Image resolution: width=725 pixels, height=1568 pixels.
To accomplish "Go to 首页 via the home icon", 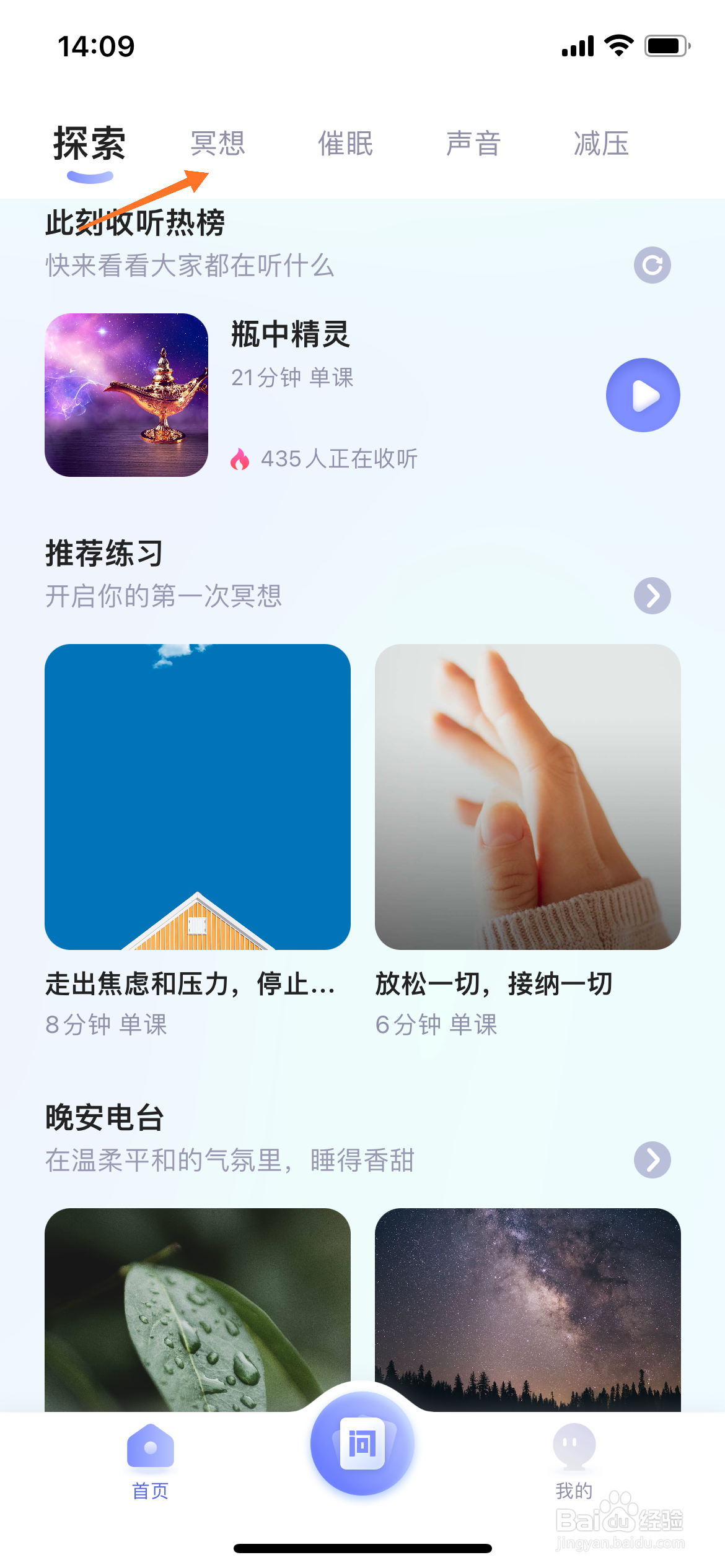I will coord(149,1449).
